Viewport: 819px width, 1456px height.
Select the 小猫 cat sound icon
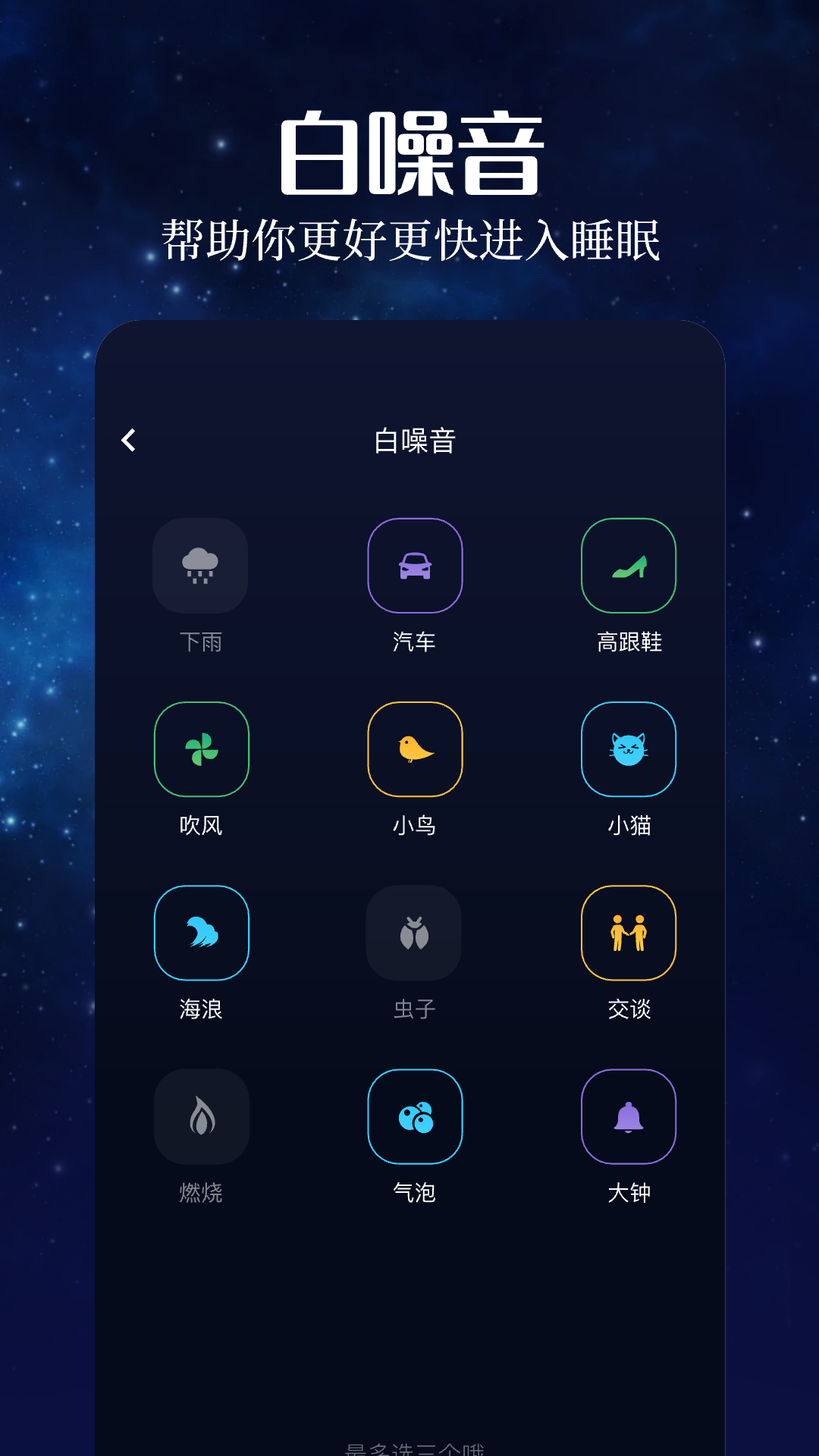coord(628,750)
